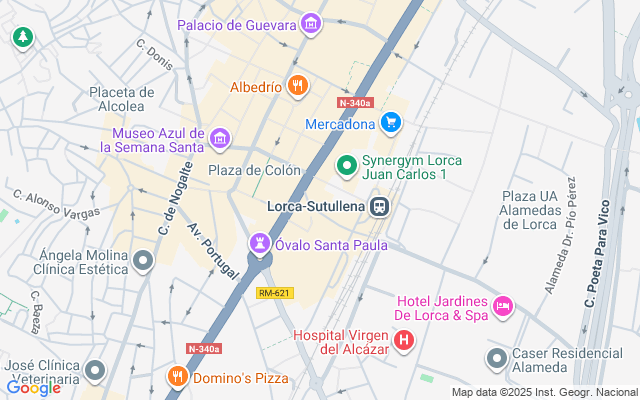Open the Óvalo Santa Paula landmark pin
This screenshot has width=640, height=400.
point(260,244)
